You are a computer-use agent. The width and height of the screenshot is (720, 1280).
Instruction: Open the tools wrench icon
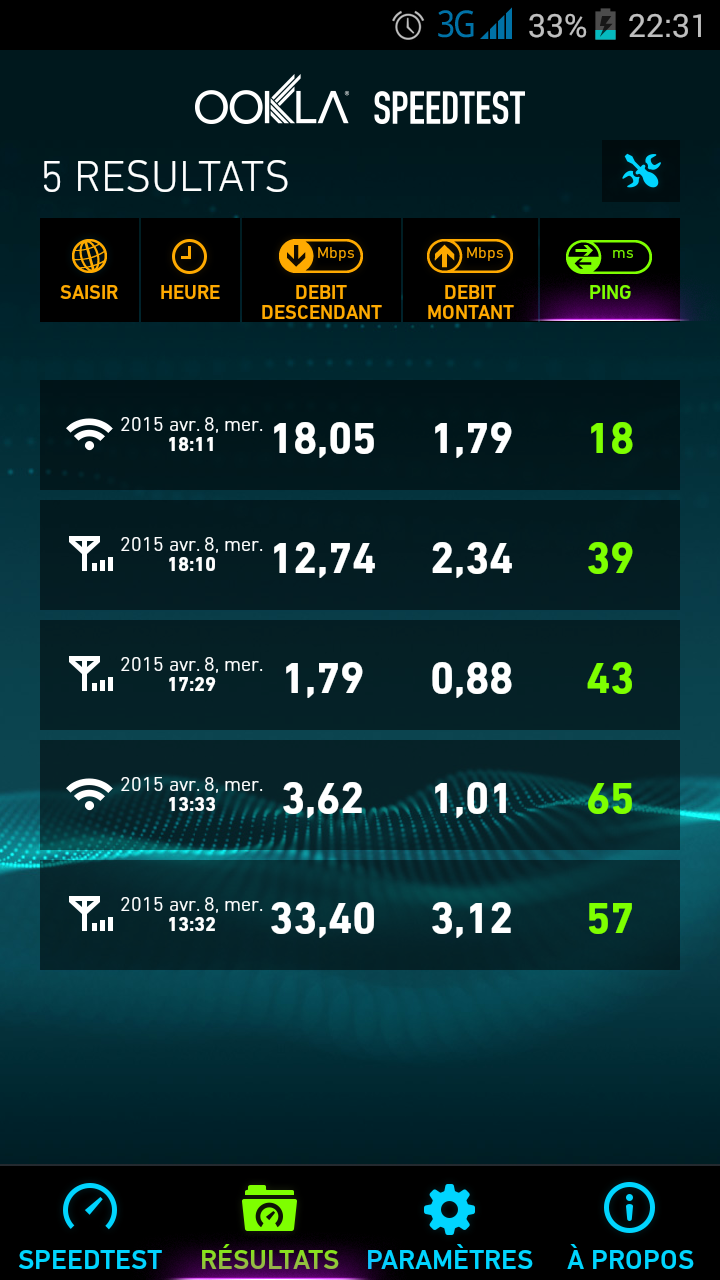pyautogui.click(x=641, y=172)
